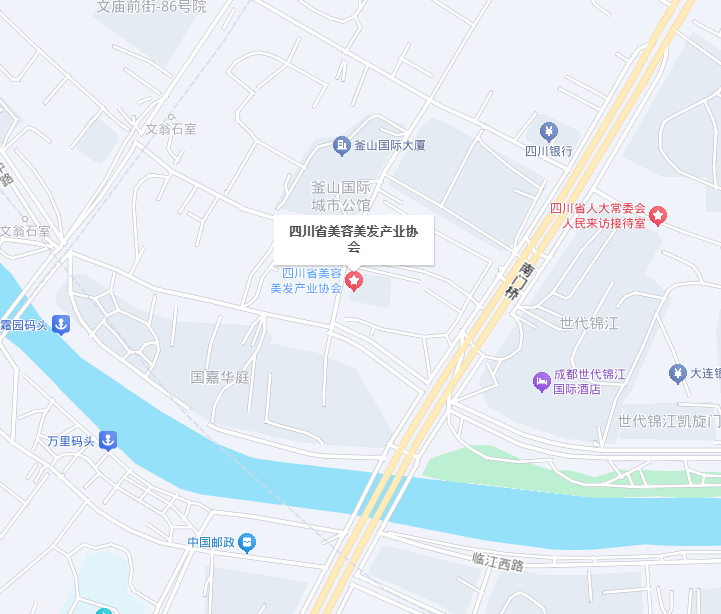Select the 中国邮政 post office marker
The image size is (721, 614).
(x=248, y=542)
